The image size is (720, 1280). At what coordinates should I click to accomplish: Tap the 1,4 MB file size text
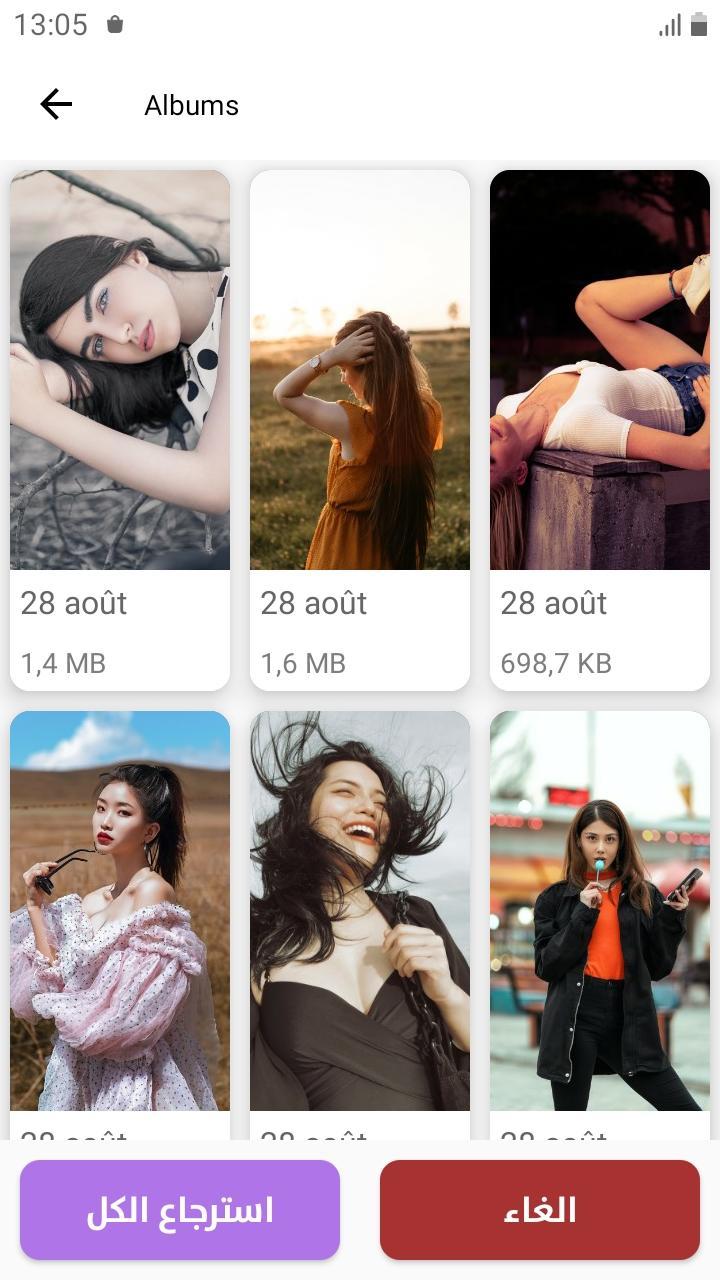click(x=62, y=662)
